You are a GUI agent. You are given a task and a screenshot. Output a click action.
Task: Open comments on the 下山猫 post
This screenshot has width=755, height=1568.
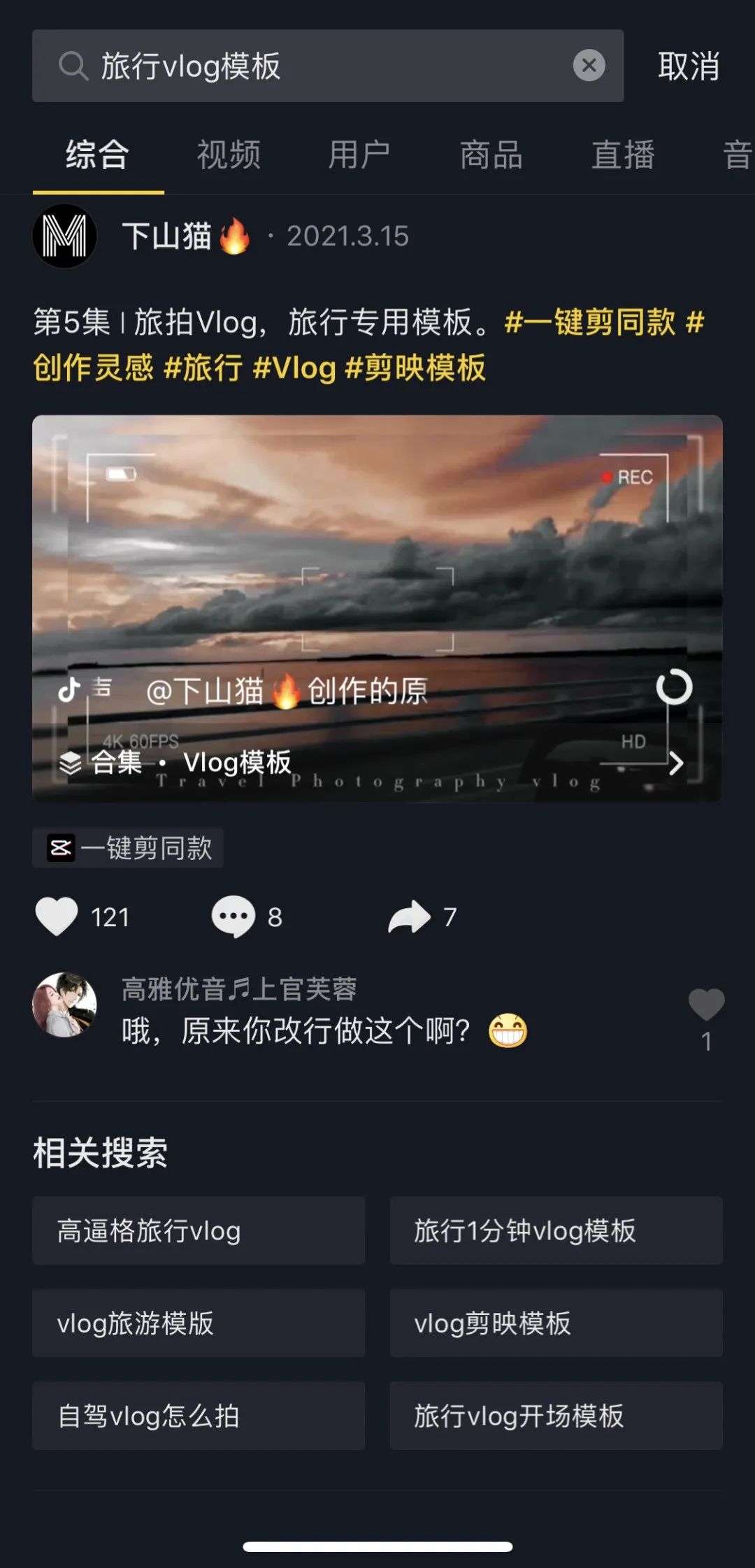coord(233,916)
